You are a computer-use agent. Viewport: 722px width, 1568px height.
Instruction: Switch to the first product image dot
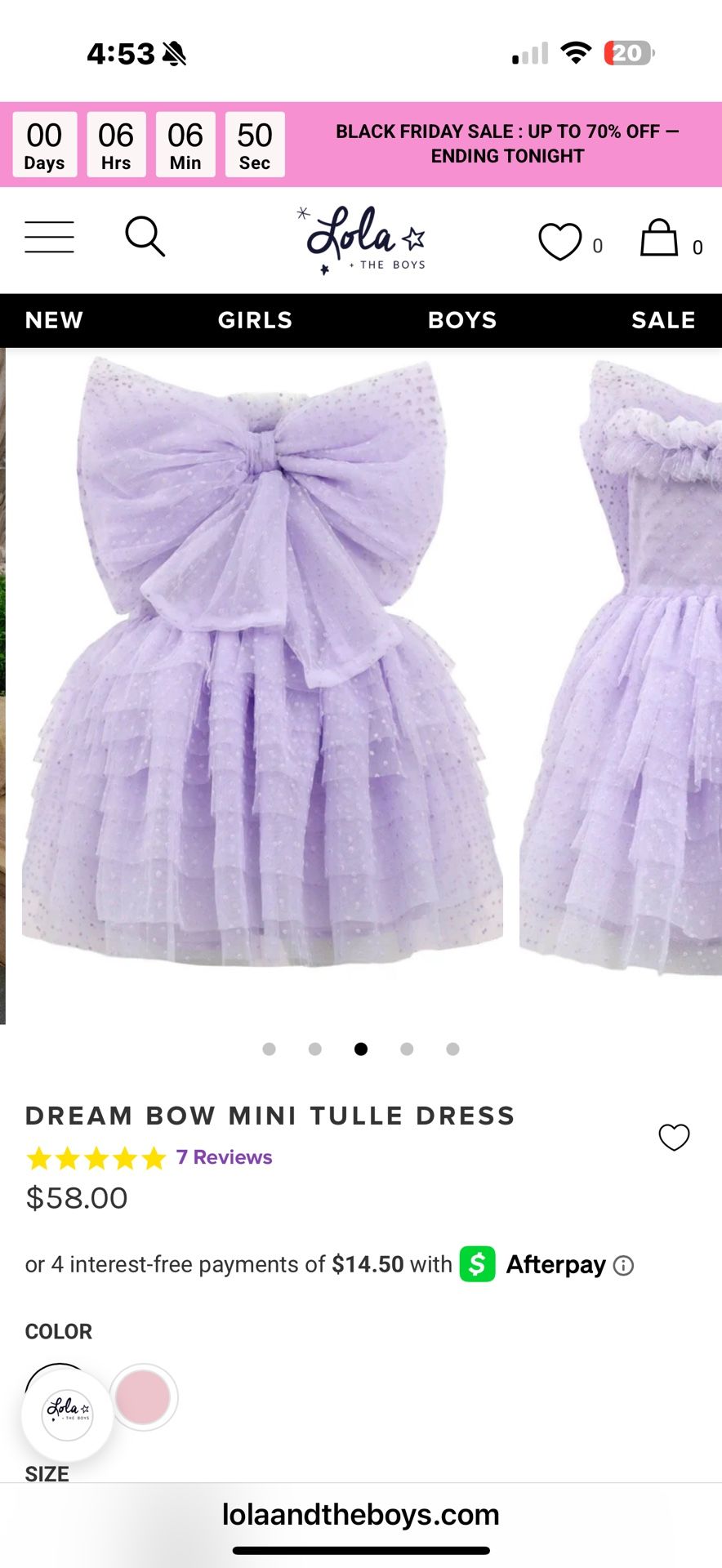[x=269, y=1049]
